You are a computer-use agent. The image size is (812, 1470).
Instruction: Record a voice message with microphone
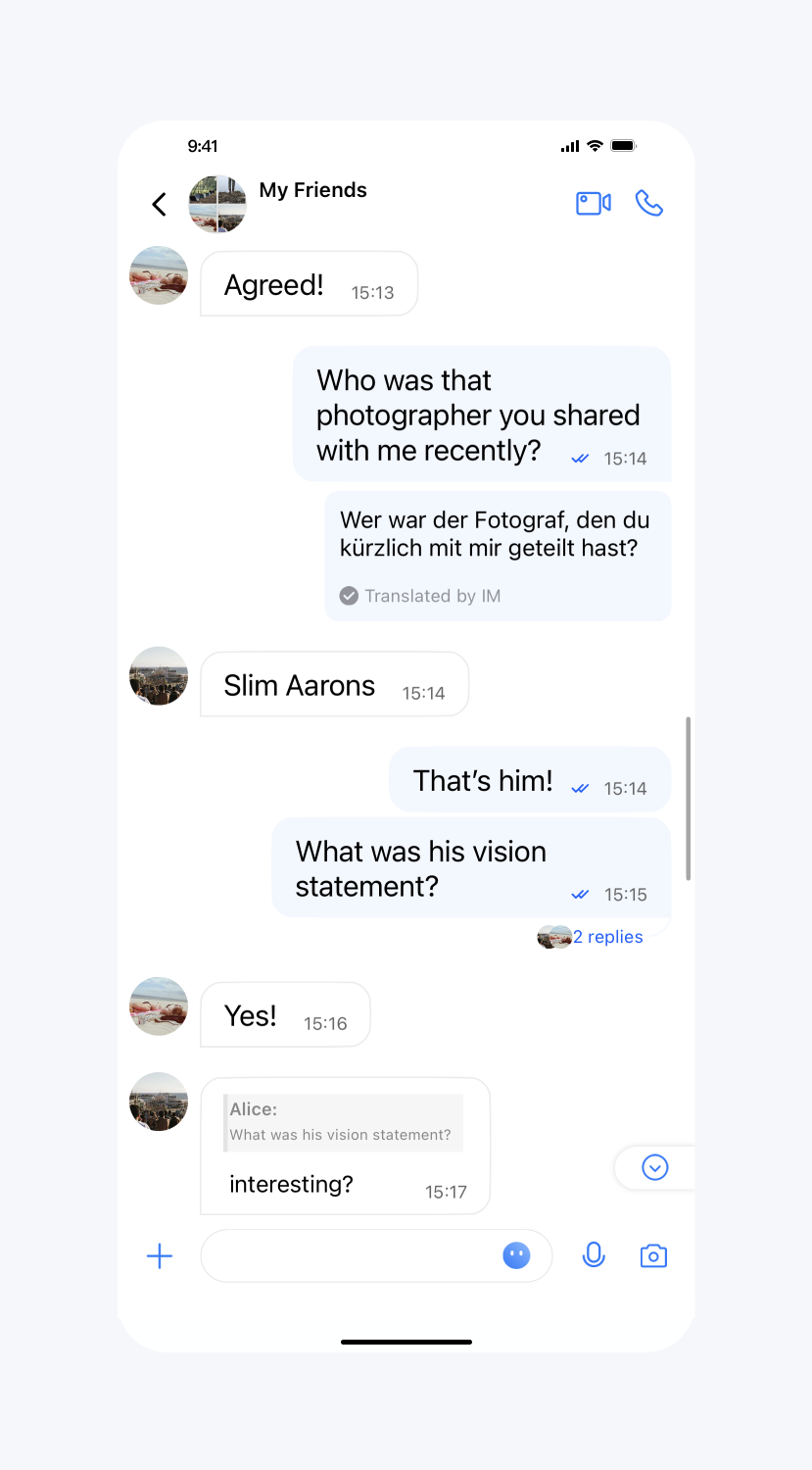coord(594,1255)
